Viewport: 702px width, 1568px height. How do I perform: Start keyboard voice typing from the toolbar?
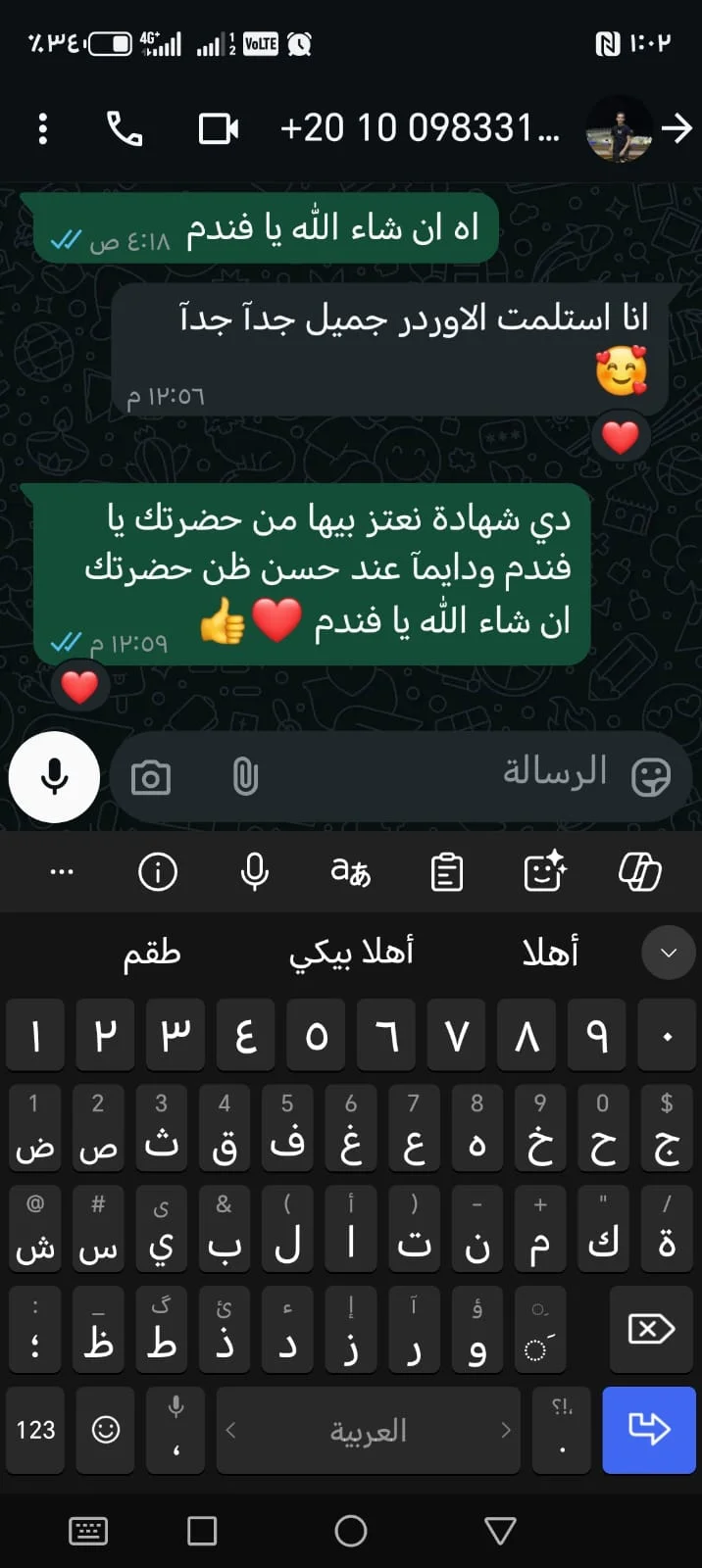[255, 871]
